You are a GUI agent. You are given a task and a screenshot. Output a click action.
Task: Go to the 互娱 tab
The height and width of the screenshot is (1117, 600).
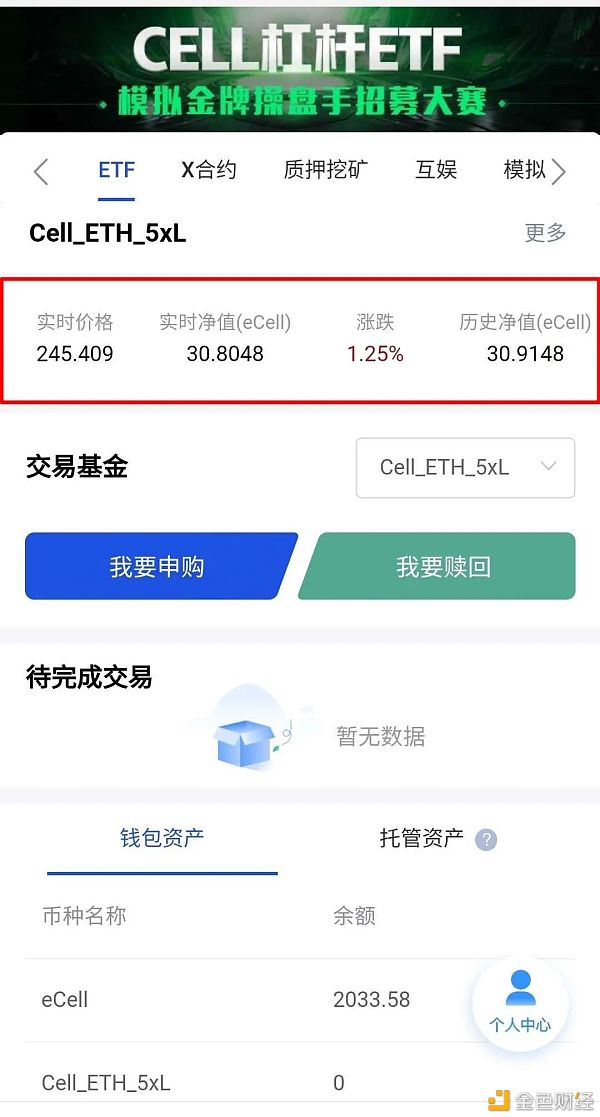pos(436,170)
